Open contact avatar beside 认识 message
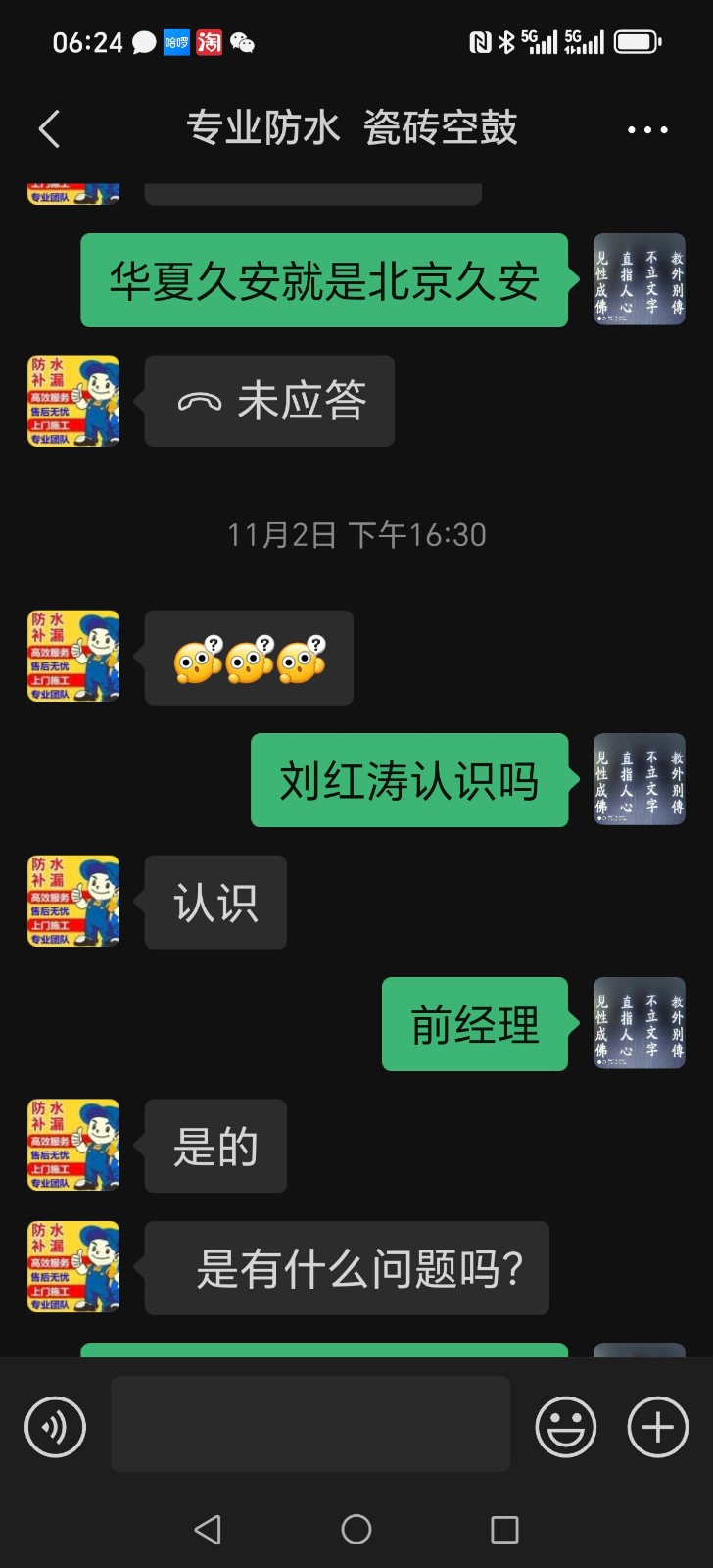Image resolution: width=713 pixels, height=1568 pixels. click(73, 902)
